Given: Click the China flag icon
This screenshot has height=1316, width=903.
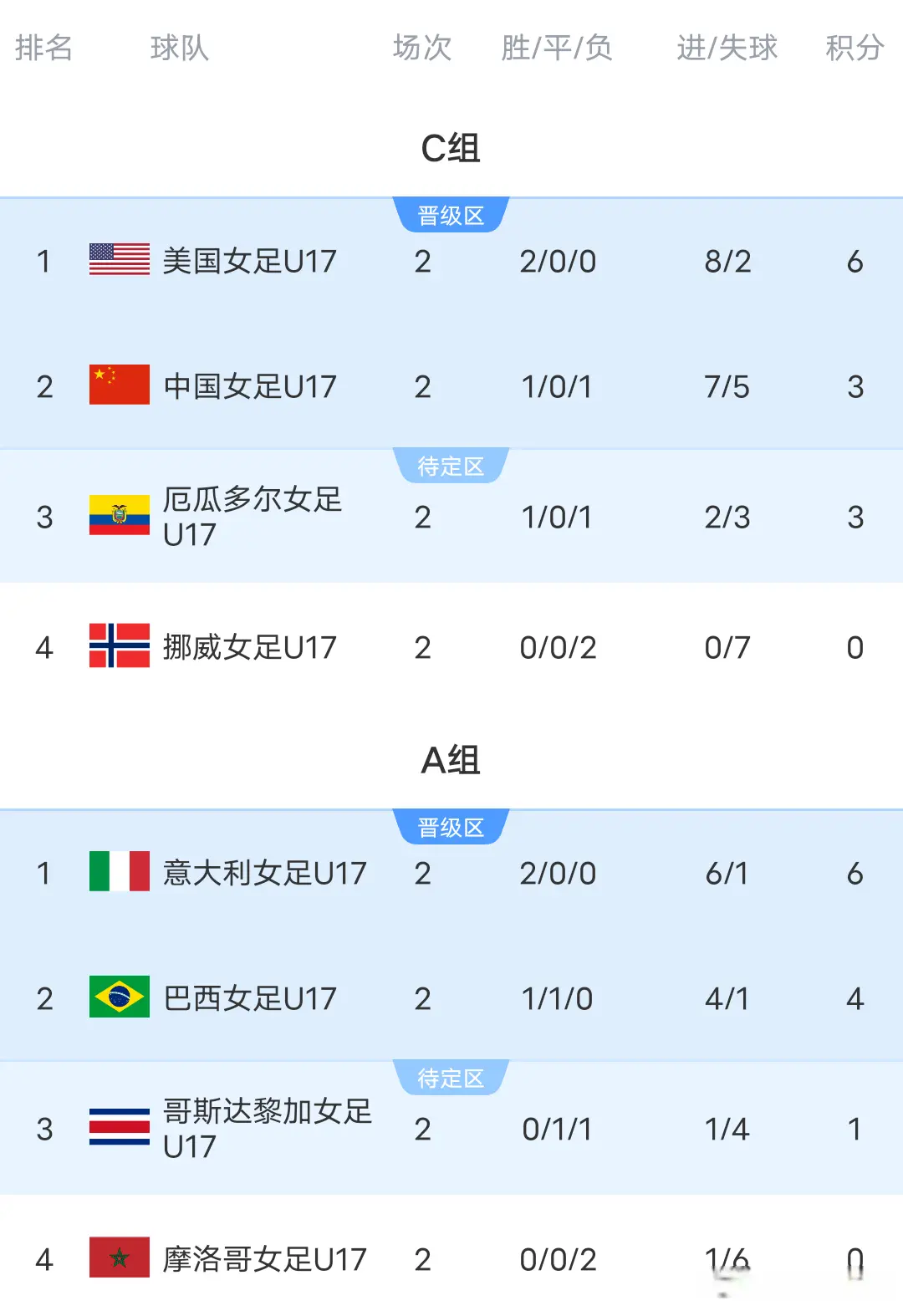Looking at the screenshot, I should tap(117, 385).
